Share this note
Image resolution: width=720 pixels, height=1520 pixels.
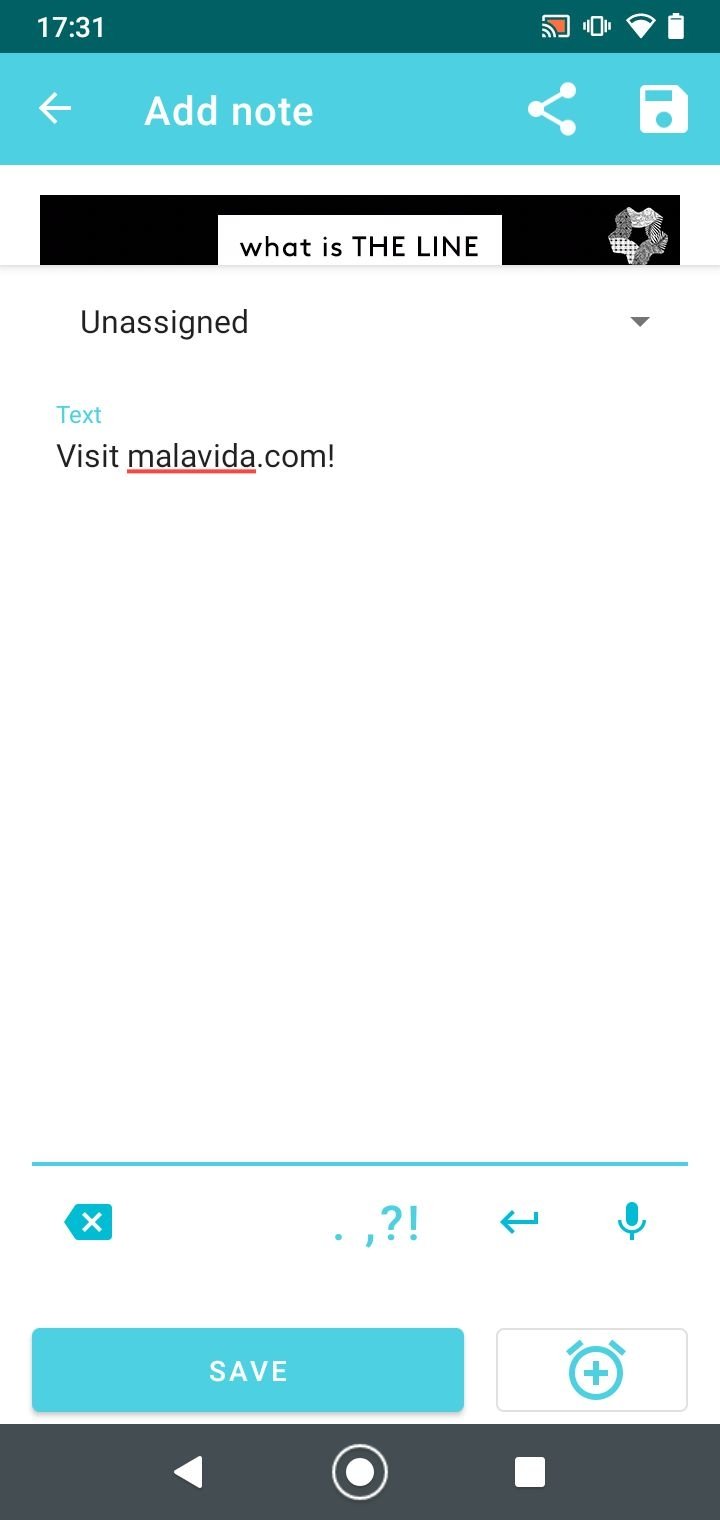(x=552, y=109)
